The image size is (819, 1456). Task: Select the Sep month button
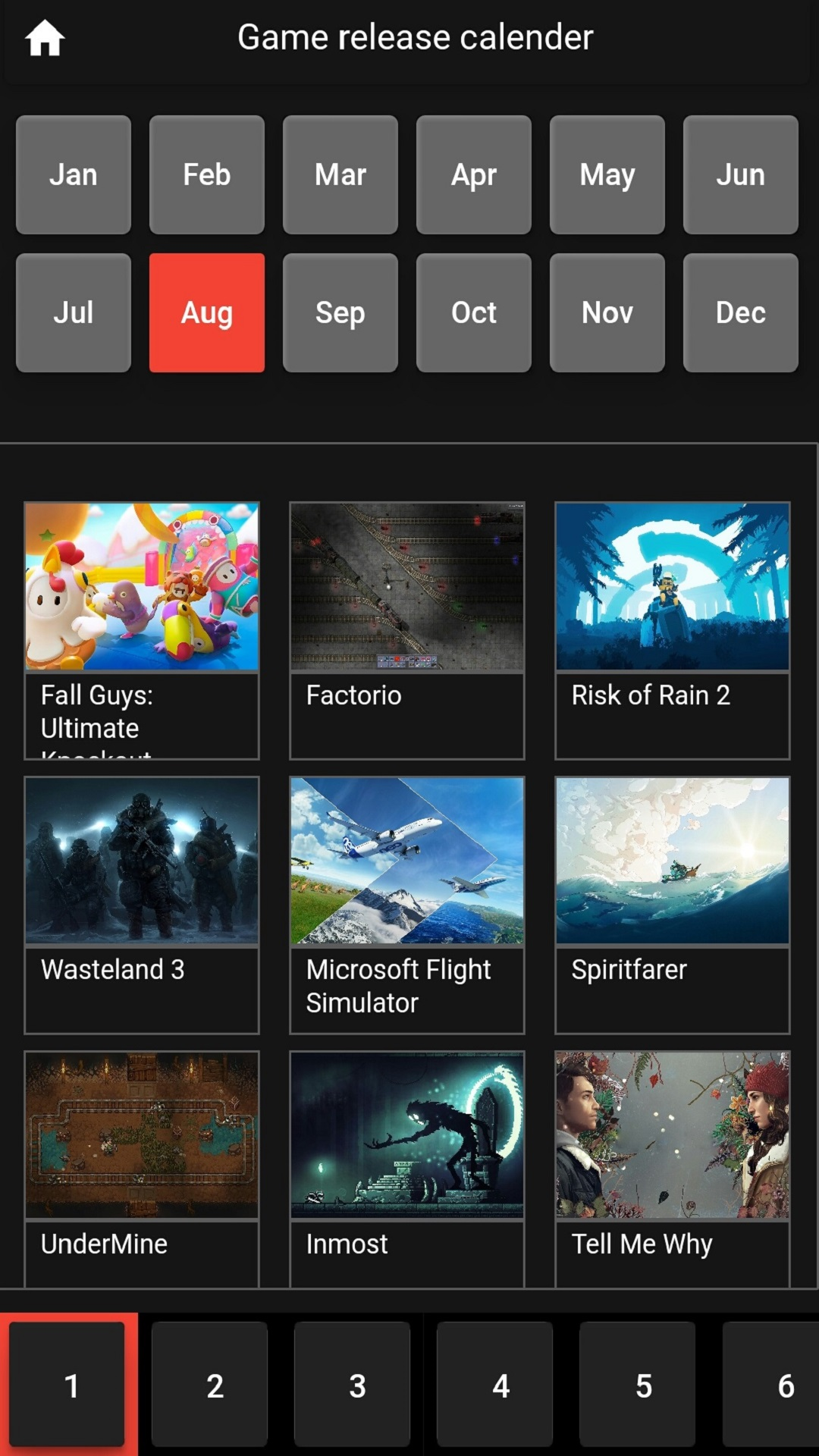340,313
